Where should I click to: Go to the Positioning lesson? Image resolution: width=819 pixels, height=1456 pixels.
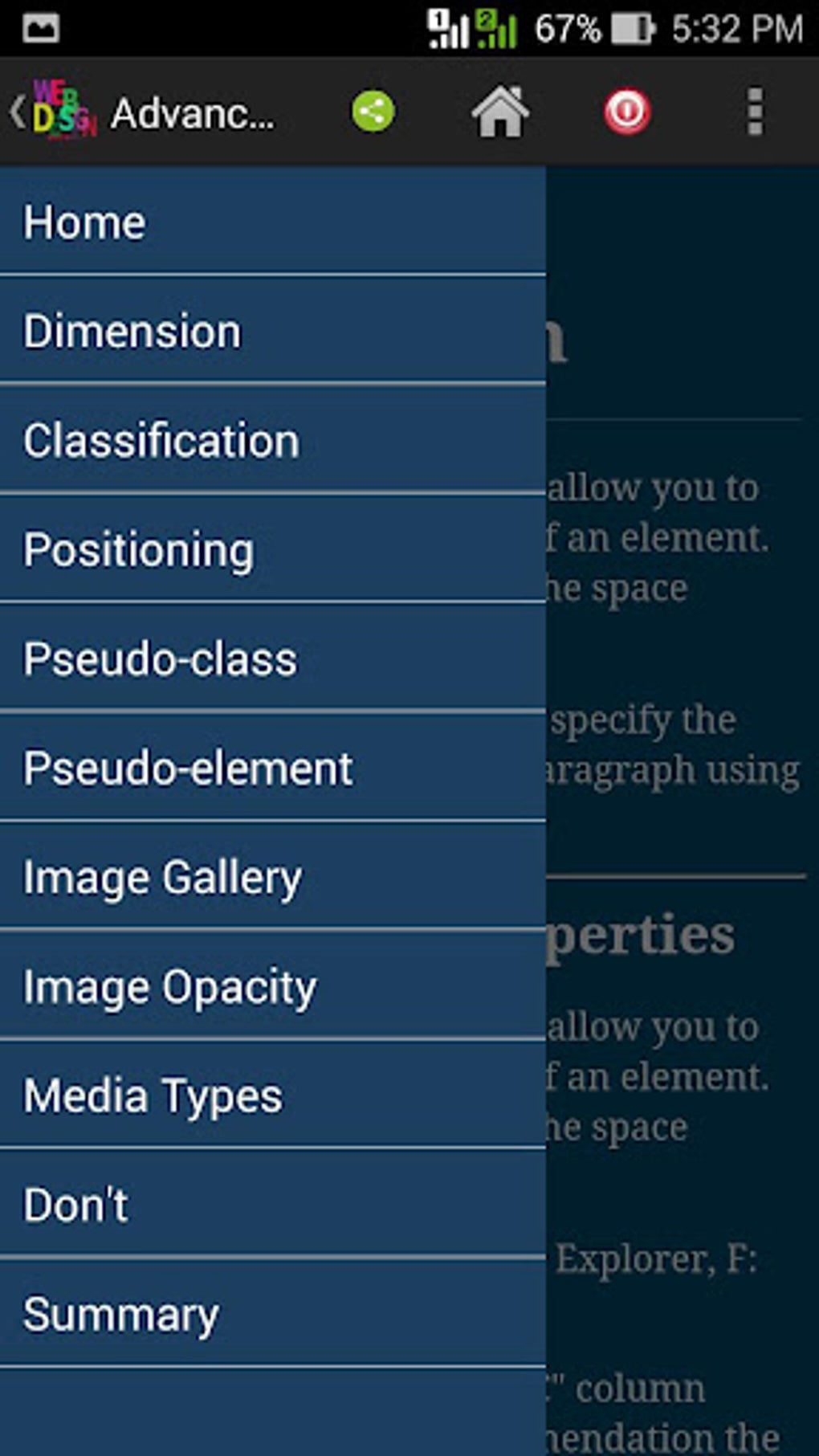point(273,549)
